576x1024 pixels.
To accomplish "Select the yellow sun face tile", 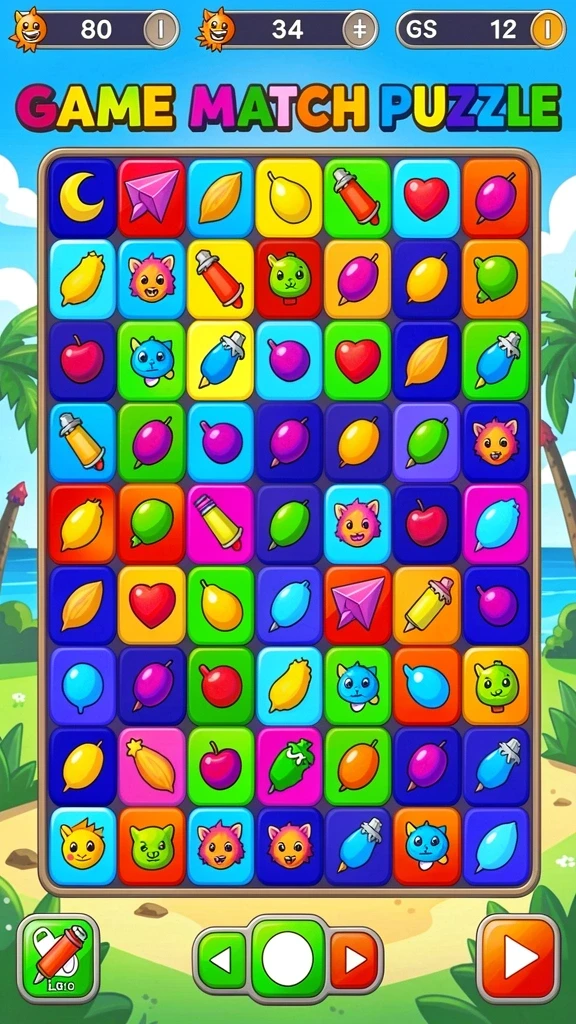I will click(82, 846).
